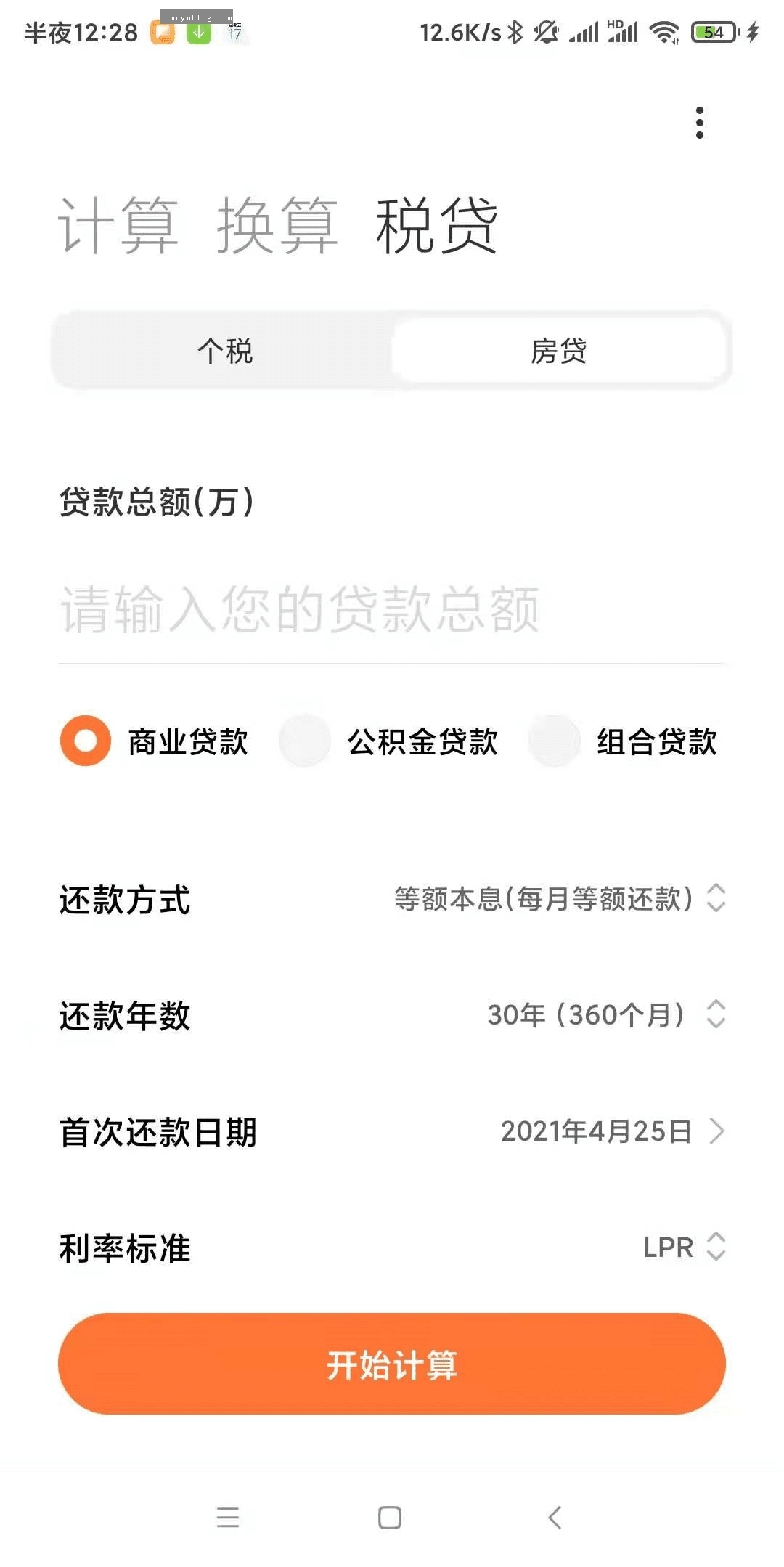Image resolution: width=784 pixels, height=1567 pixels.
Task: Switch to the 计算 tab
Action: 119,226
